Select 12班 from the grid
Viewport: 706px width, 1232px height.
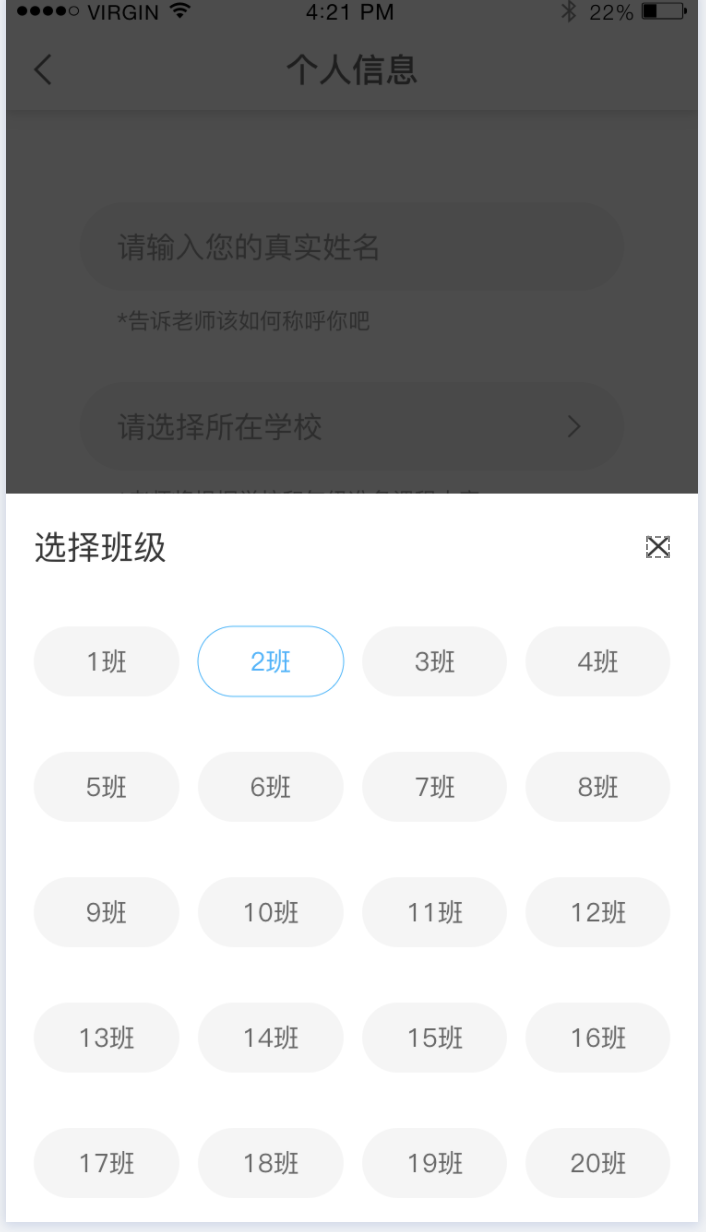tap(597, 912)
